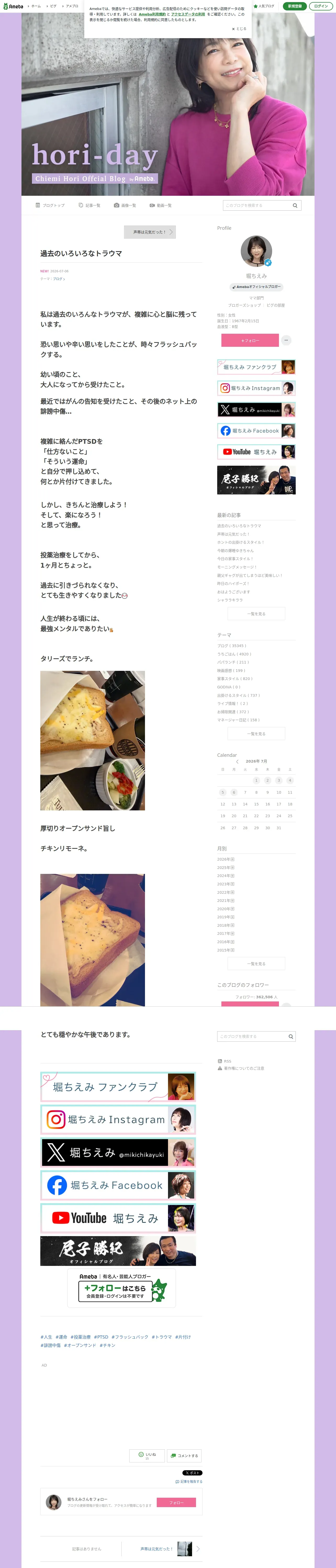
Task: Open ブログトップ in the blog menu
Action: [x=50, y=205]
